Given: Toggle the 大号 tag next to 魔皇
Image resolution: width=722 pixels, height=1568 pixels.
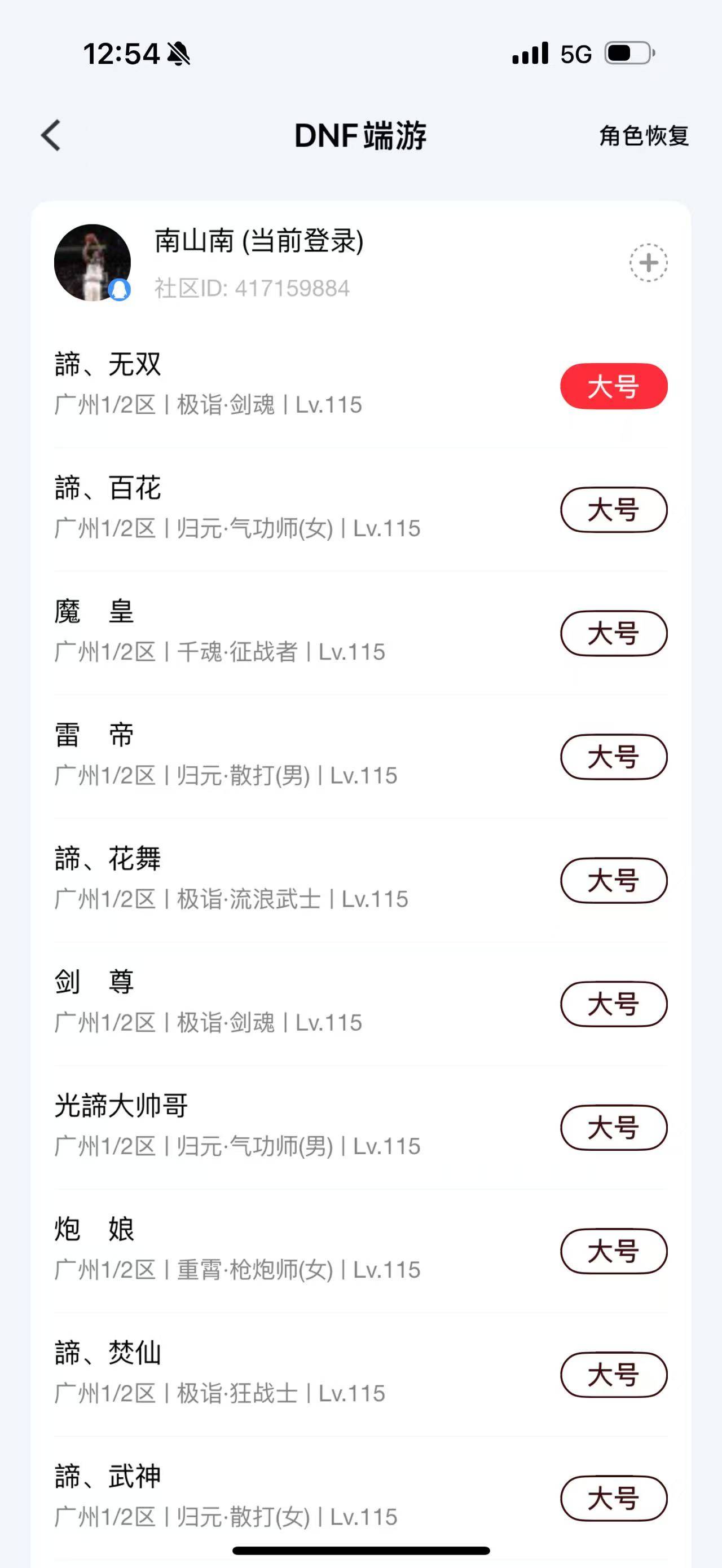Looking at the screenshot, I should pos(613,634).
